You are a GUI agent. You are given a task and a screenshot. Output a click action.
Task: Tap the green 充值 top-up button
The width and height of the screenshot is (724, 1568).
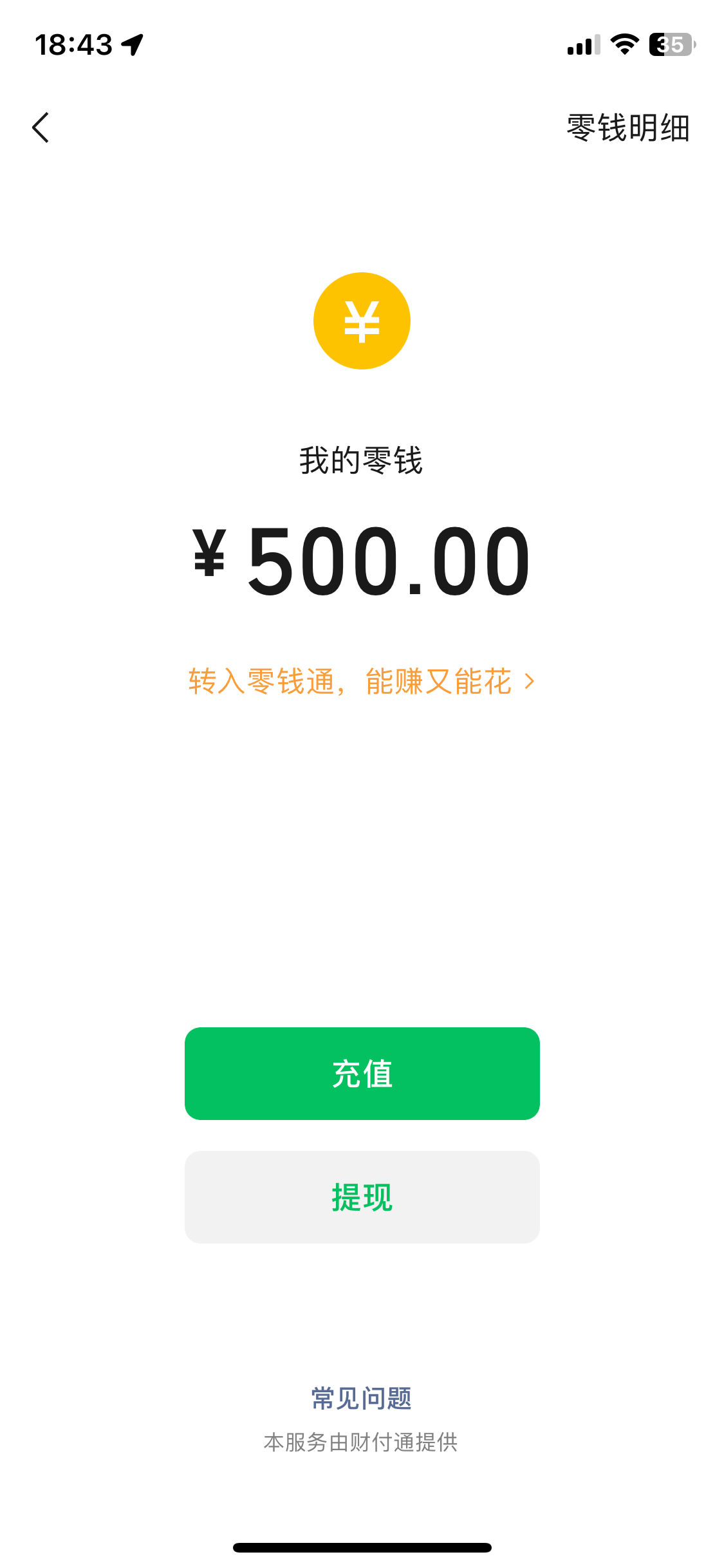click(x=362, y=1074)
